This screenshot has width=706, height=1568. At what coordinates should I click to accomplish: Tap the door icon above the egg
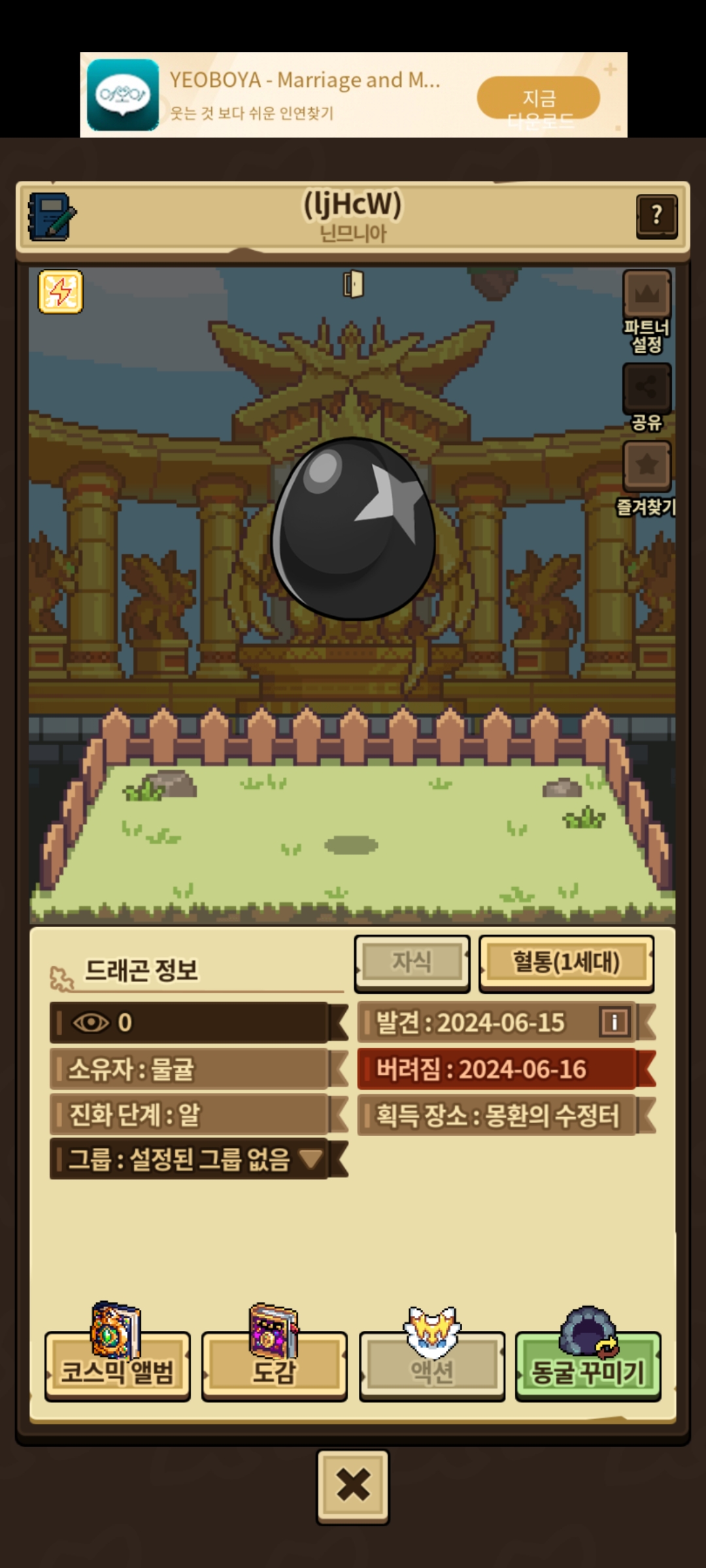pyautogui.click(x=354, y=284)
